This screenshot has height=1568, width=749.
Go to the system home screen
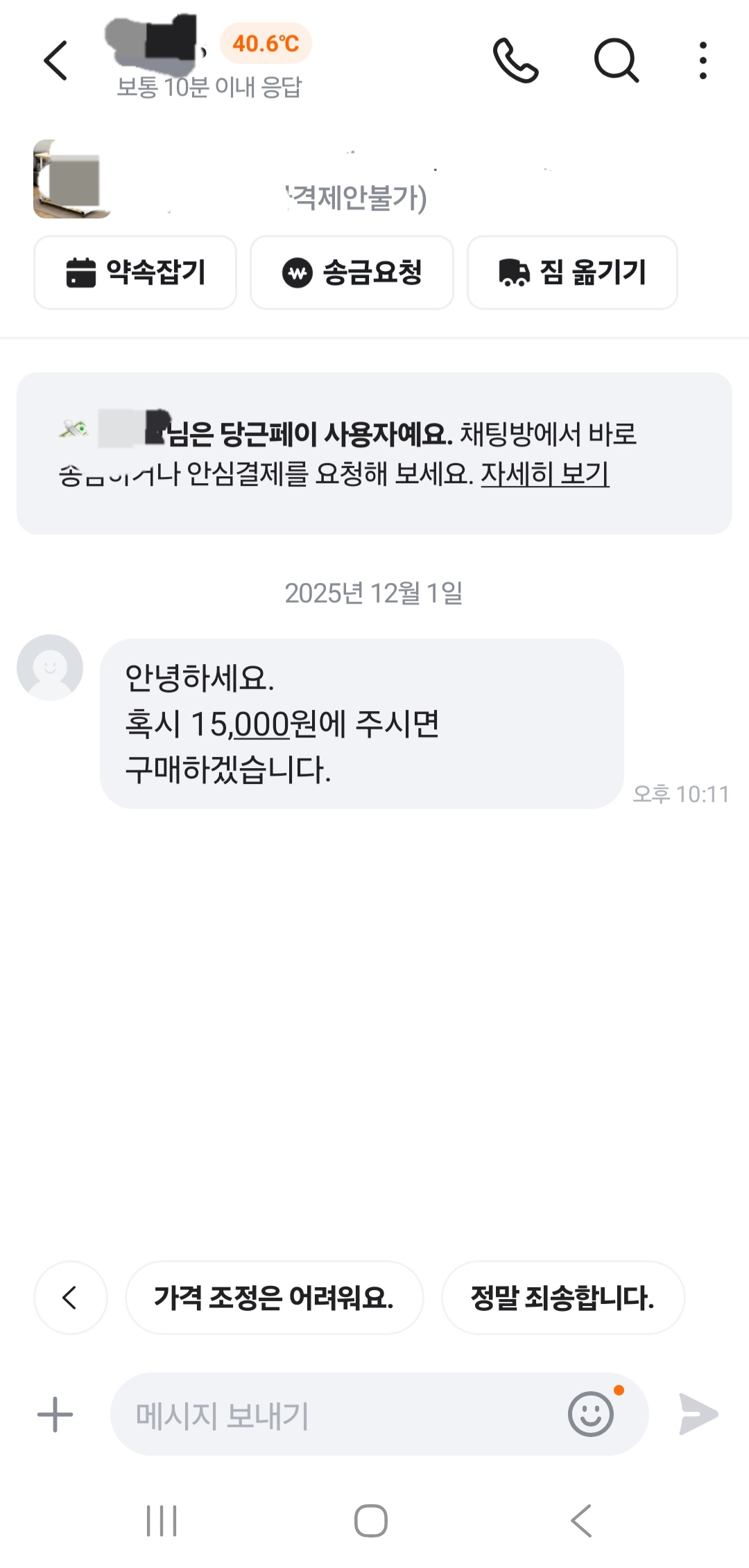point(371,1522)
